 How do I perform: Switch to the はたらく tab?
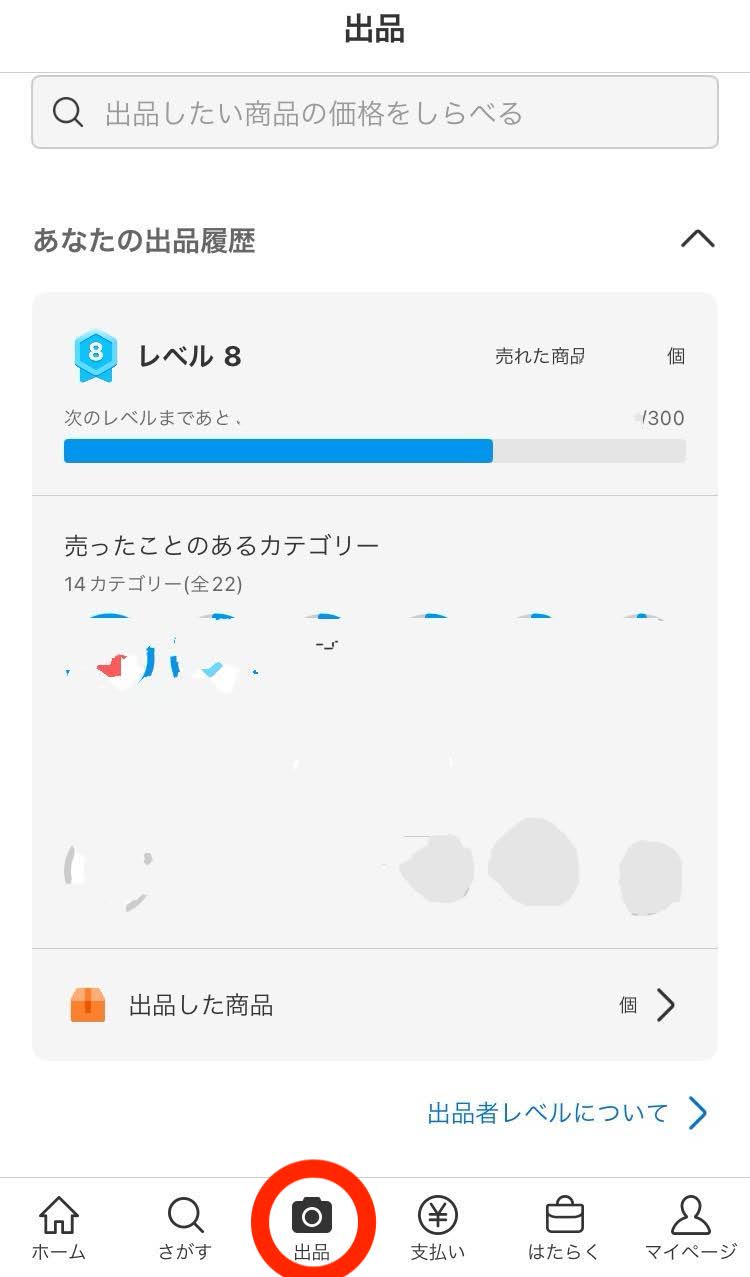[x=564, y=1228]
